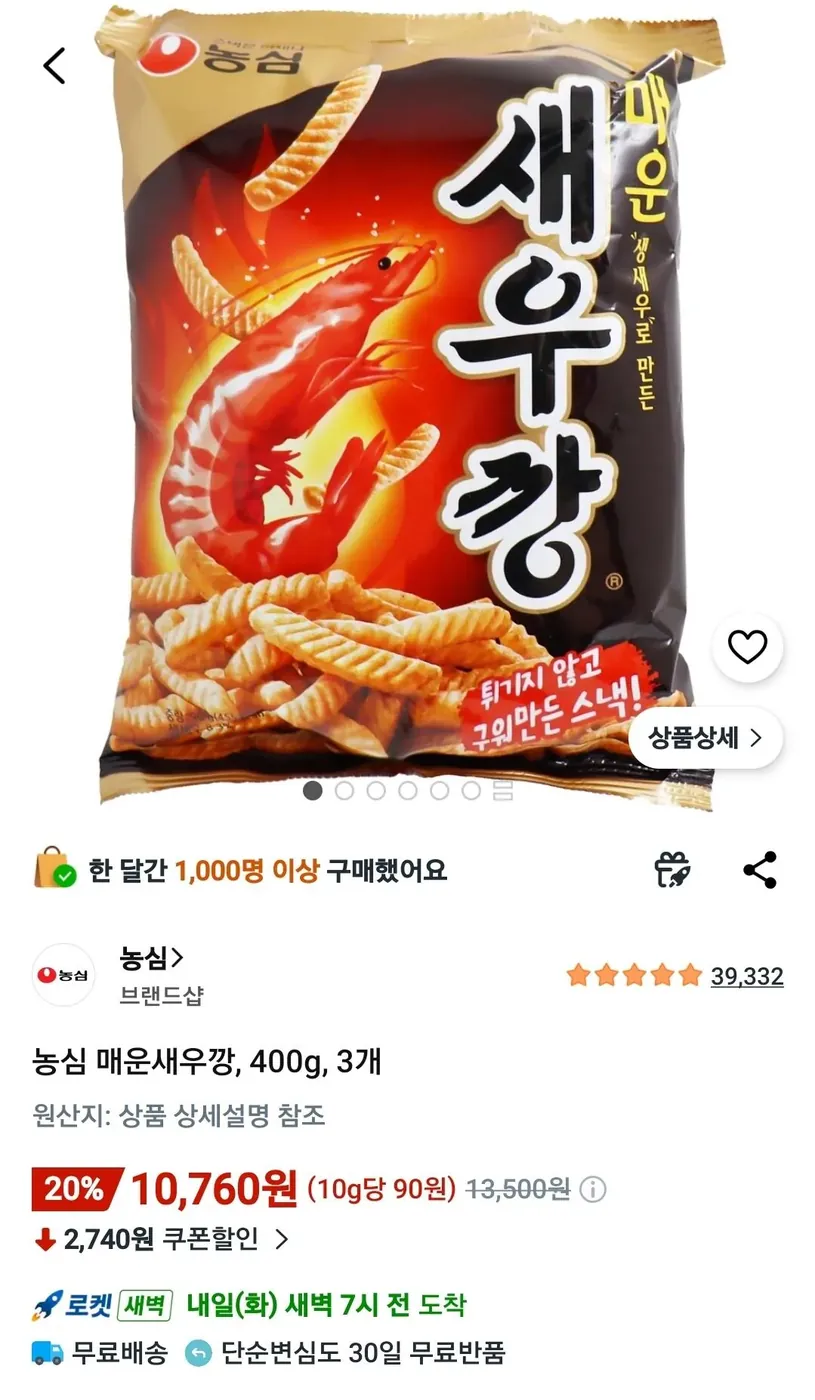Select the first carousel dot indicator

(x=313, y=791)
